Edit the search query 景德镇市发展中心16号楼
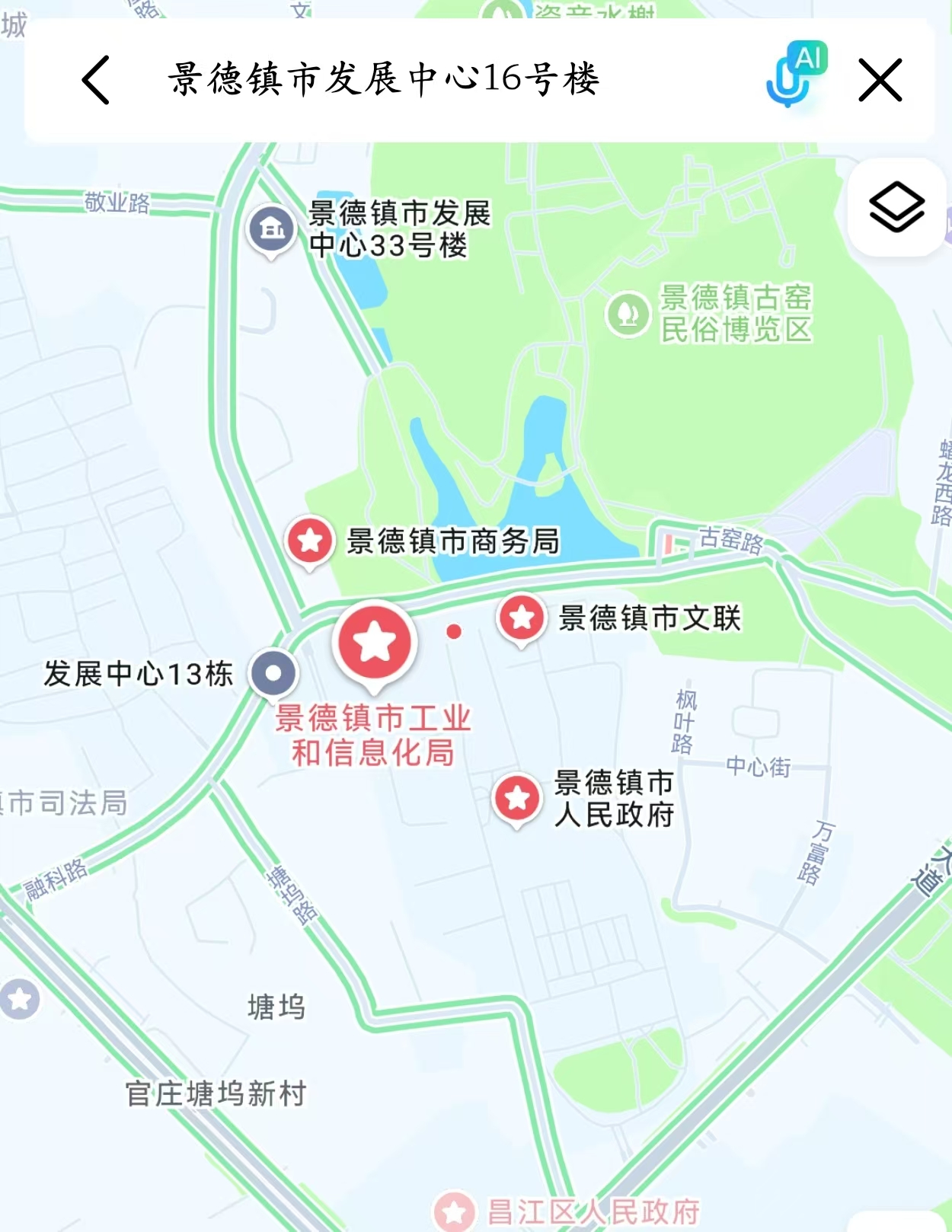The height and width of the screenshot is (1232, 952). tap(383, 79)
